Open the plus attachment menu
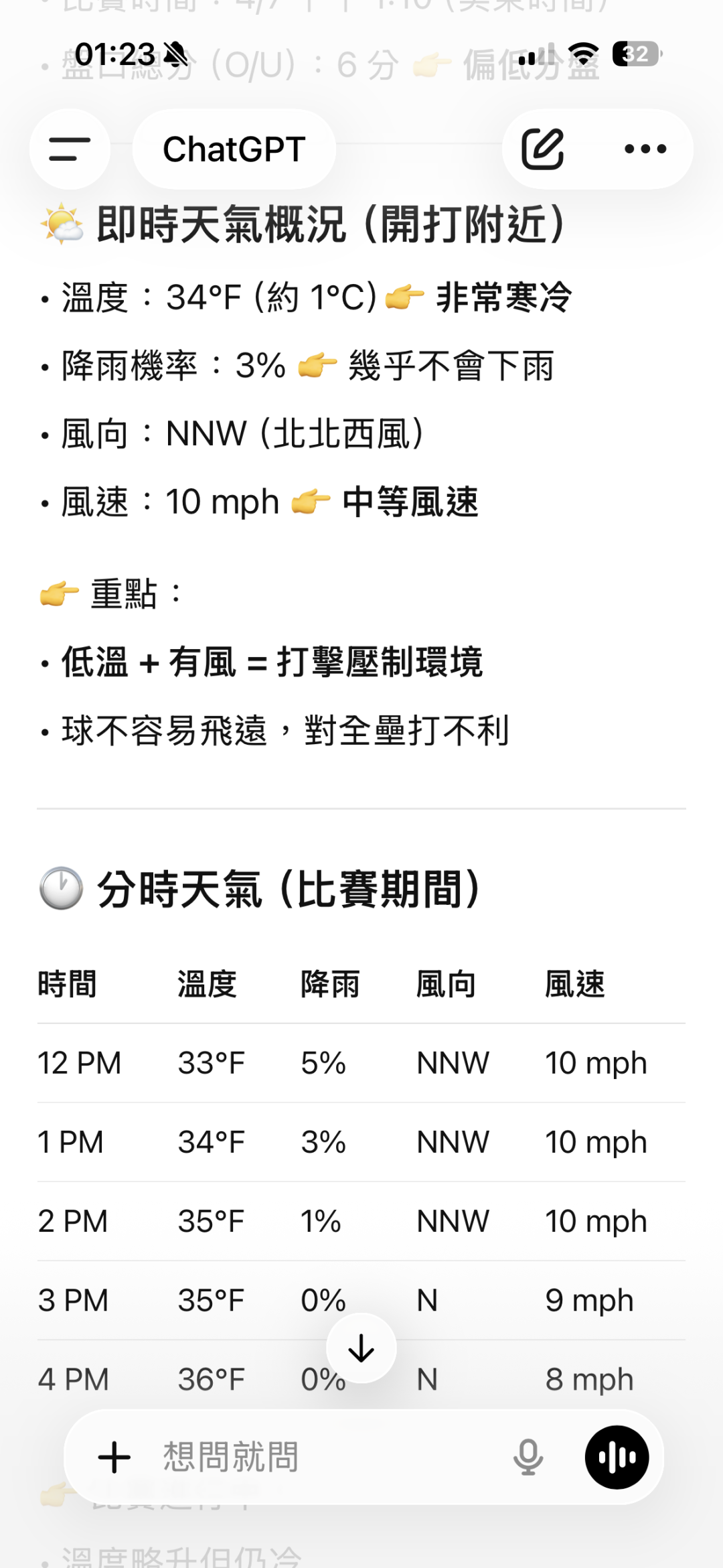The width and height of the screenshot is (723, 1568). (x=114, y=1457)
